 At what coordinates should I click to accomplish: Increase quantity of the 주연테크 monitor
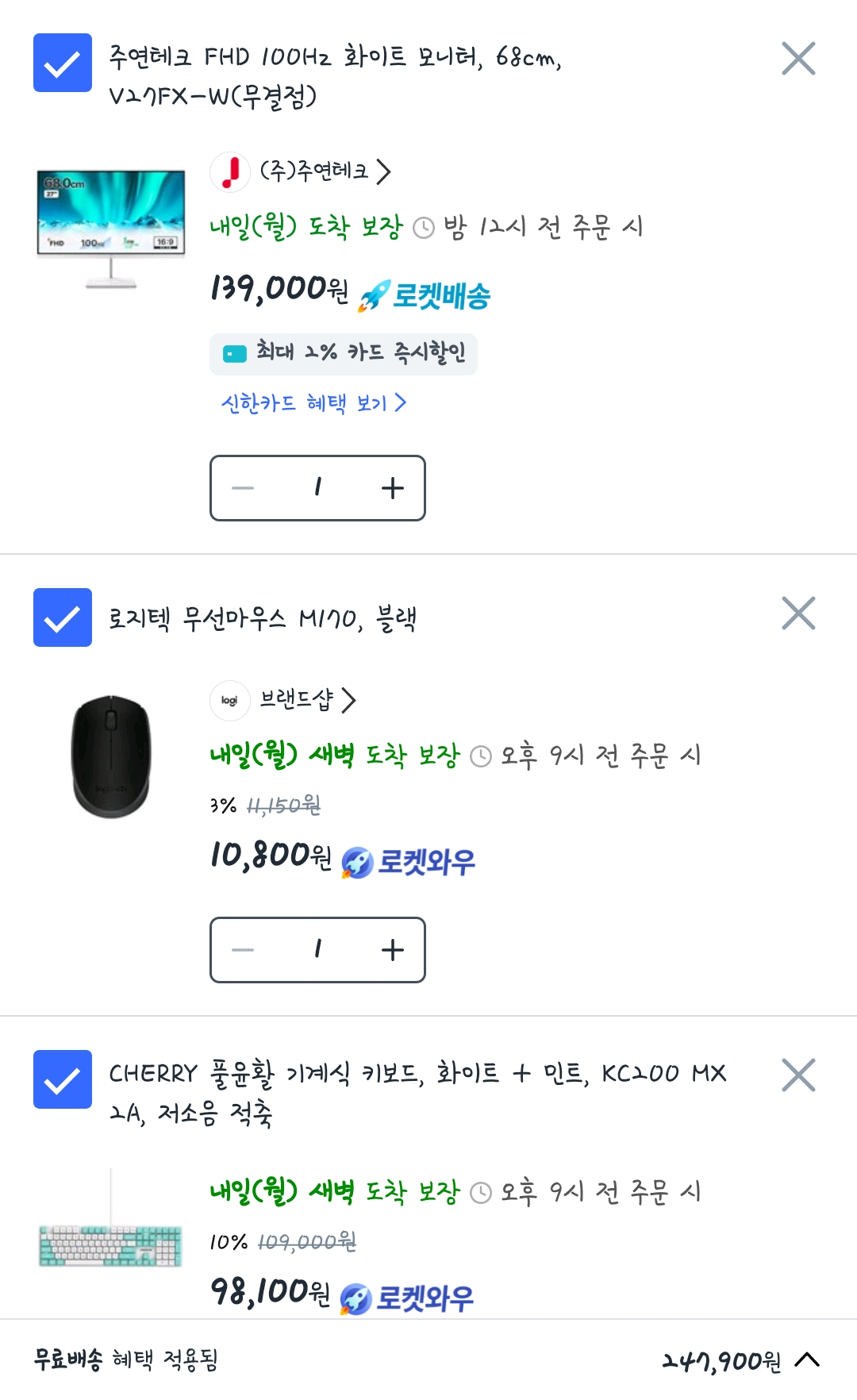393,488
